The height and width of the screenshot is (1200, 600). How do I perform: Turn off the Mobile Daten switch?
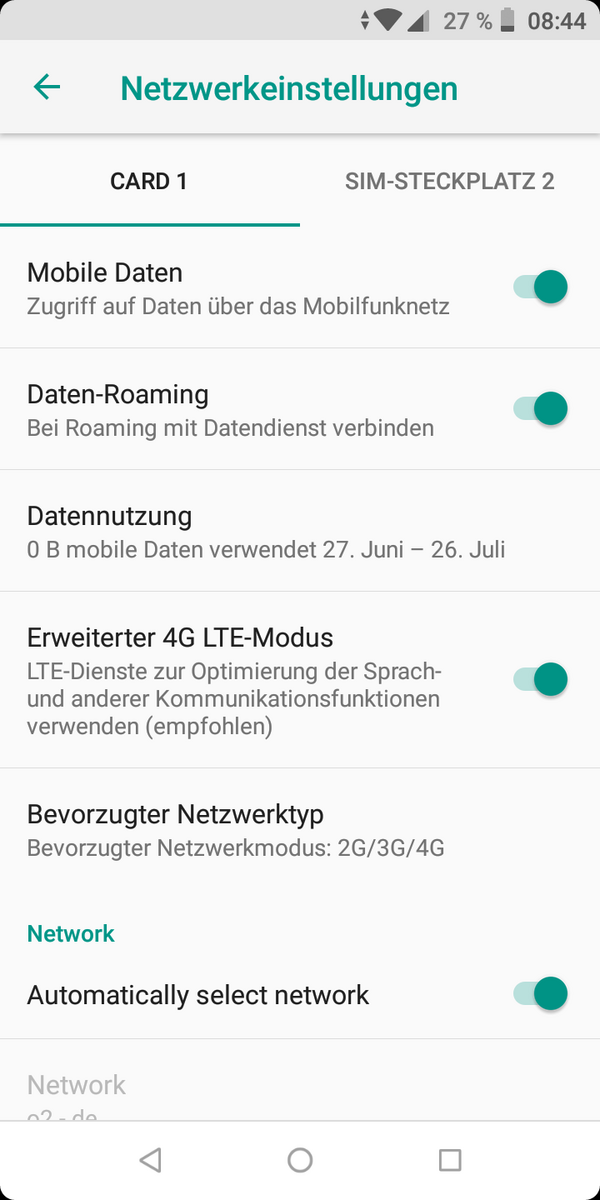(x=541, y=287)
